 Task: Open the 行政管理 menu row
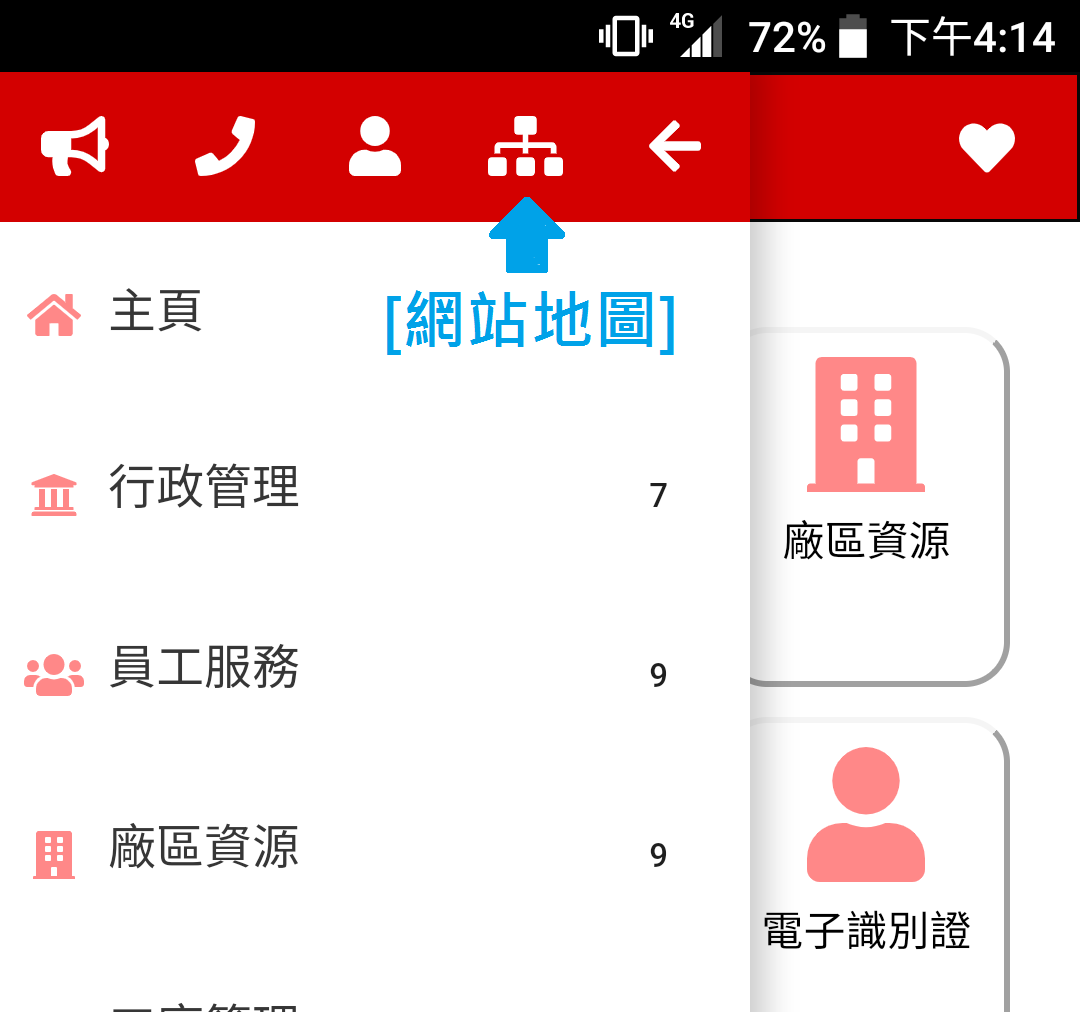tap(205, 489)
